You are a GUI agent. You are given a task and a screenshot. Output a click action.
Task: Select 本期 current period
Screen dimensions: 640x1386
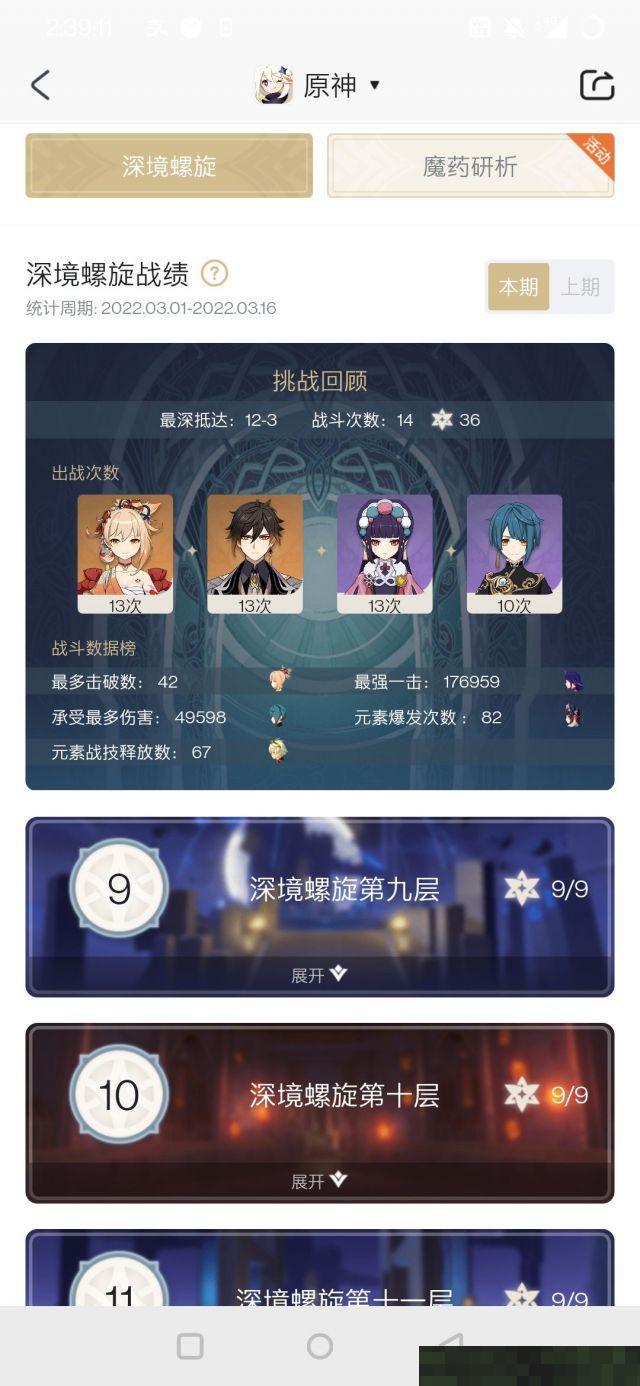click(x=518, y=287)
